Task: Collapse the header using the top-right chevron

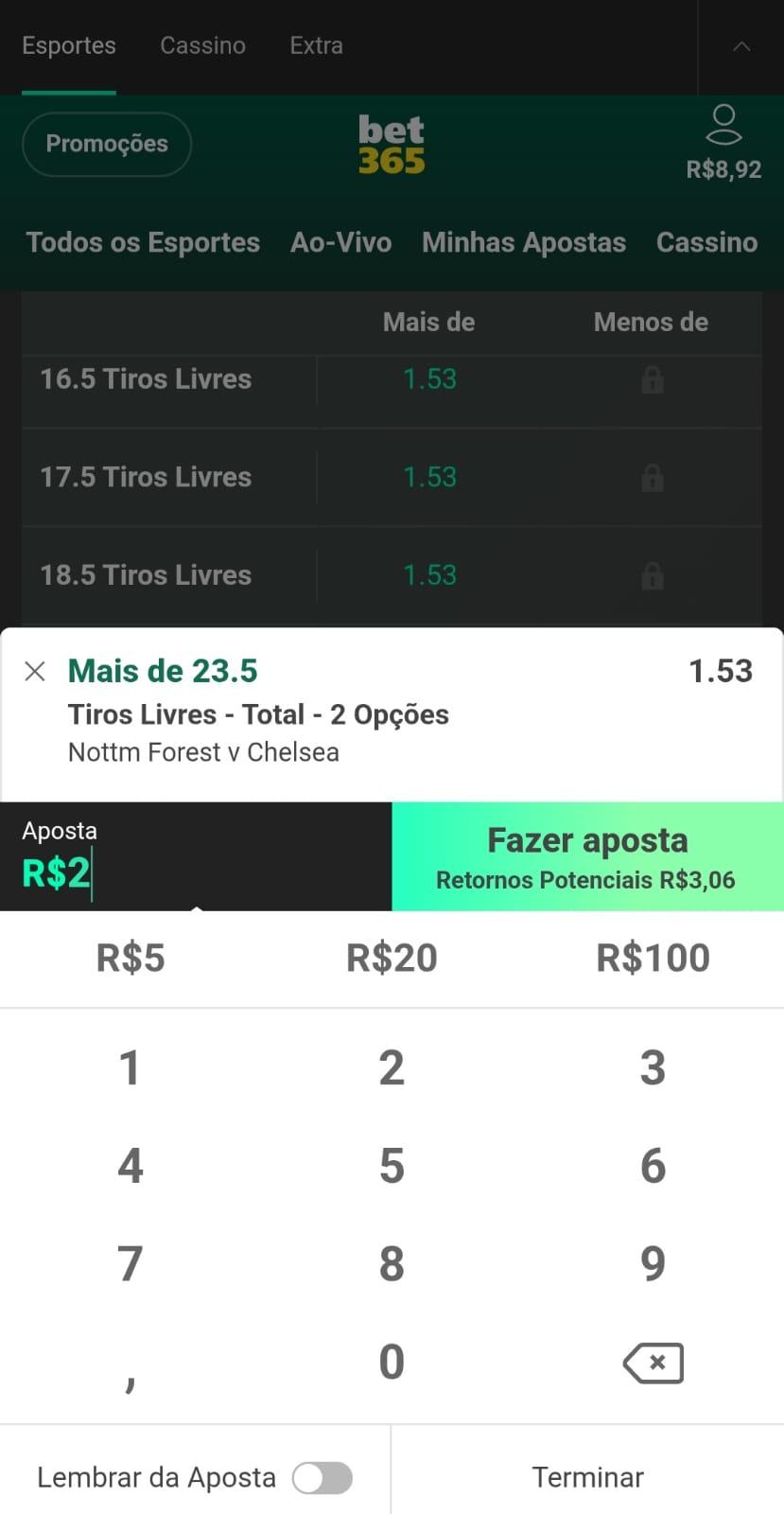Action: [741, 44]
